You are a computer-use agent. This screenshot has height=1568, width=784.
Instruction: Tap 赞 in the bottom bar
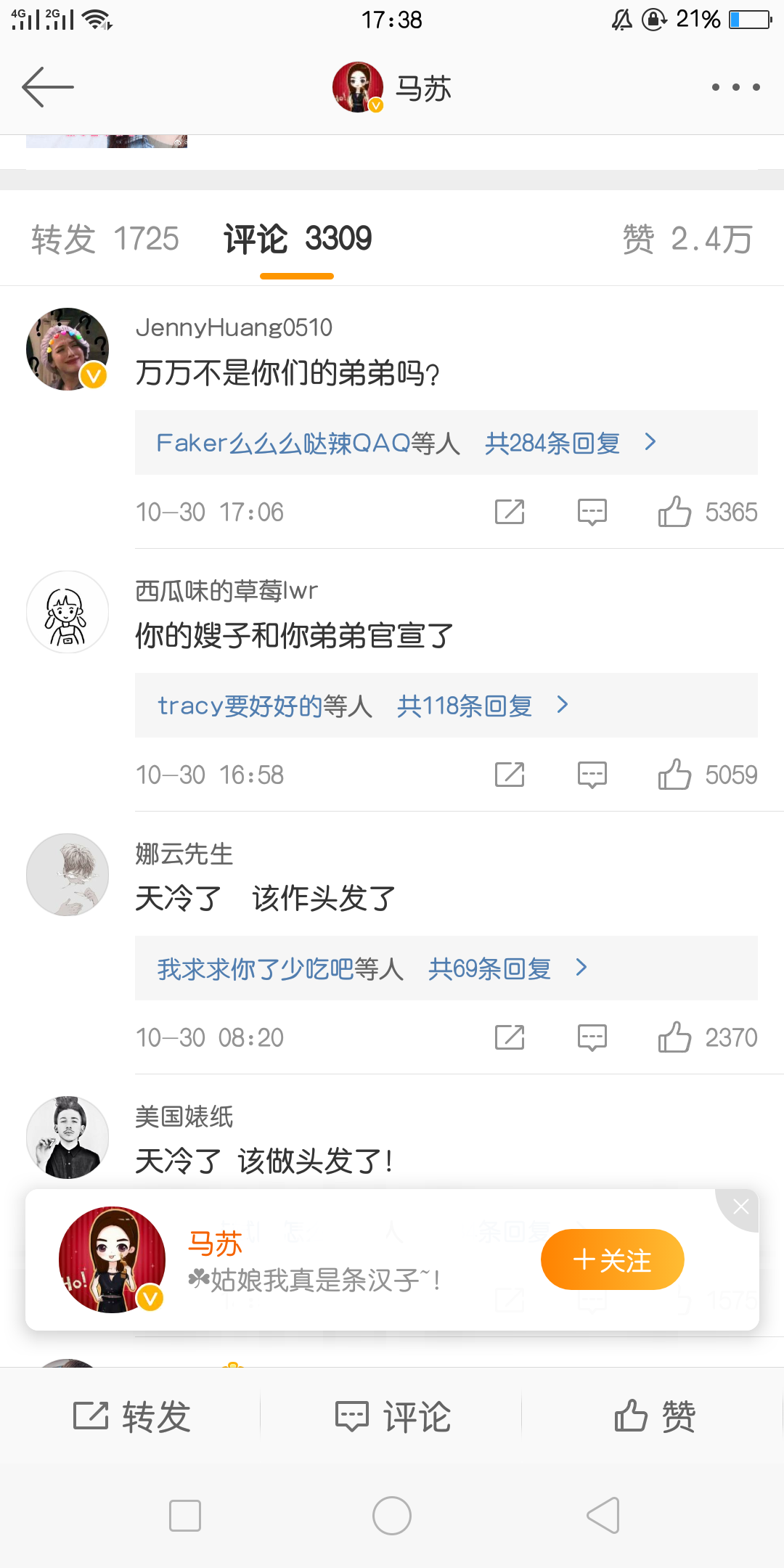pyautogui.click(x=655, y=1416)
